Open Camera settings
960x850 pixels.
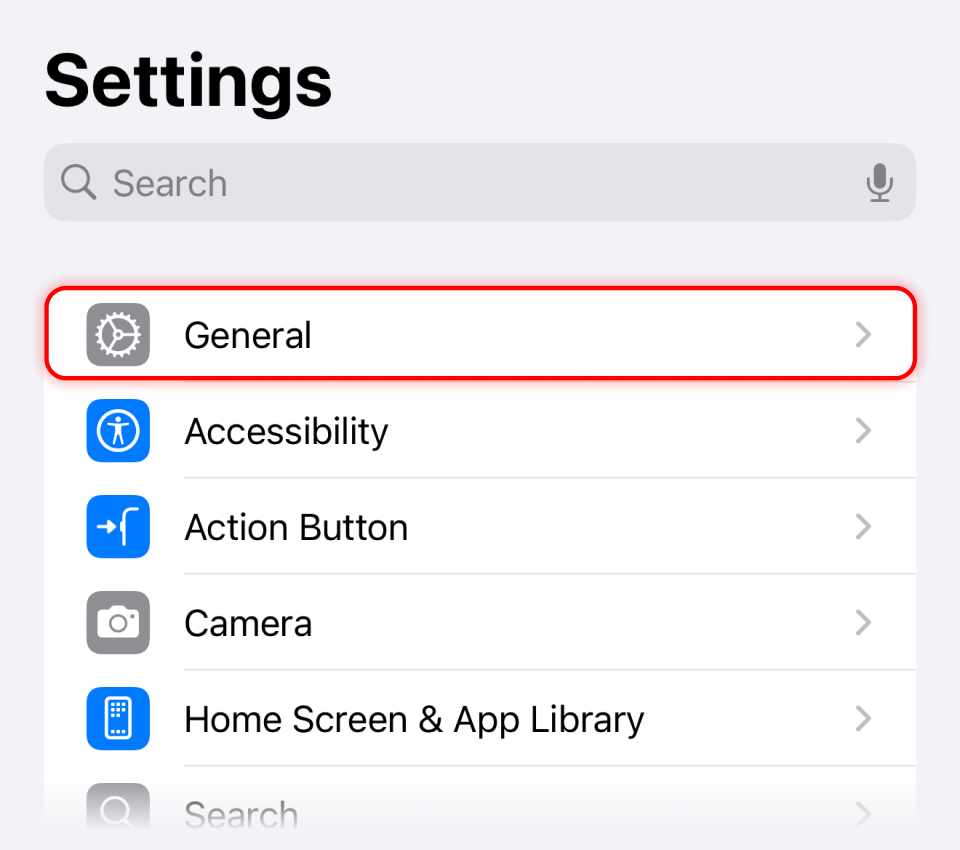click(x=480, y=623)
